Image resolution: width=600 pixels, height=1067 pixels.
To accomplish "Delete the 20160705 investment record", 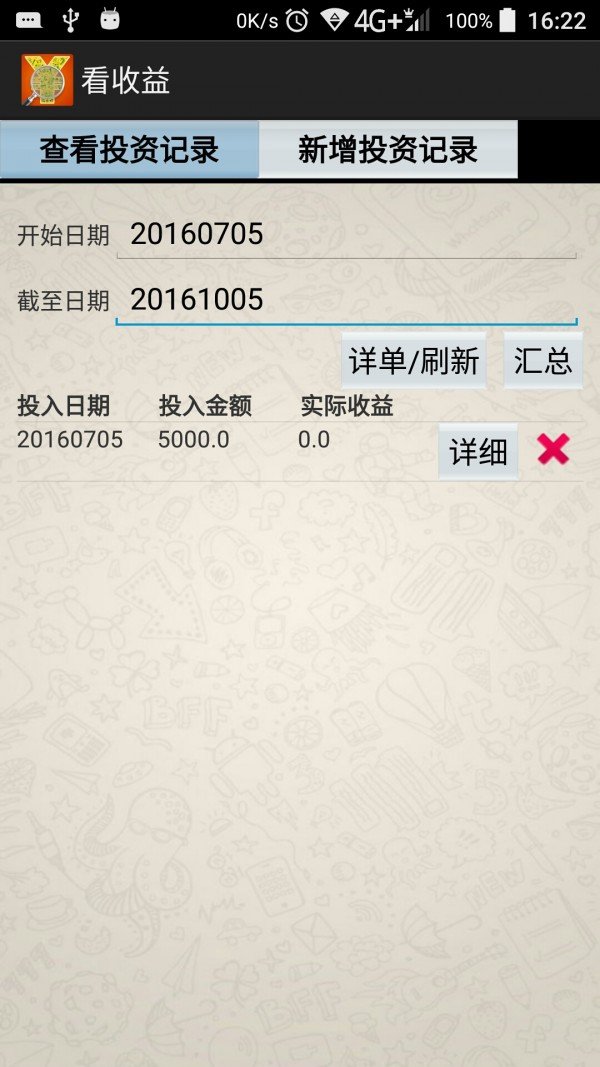I will point(553,450).
